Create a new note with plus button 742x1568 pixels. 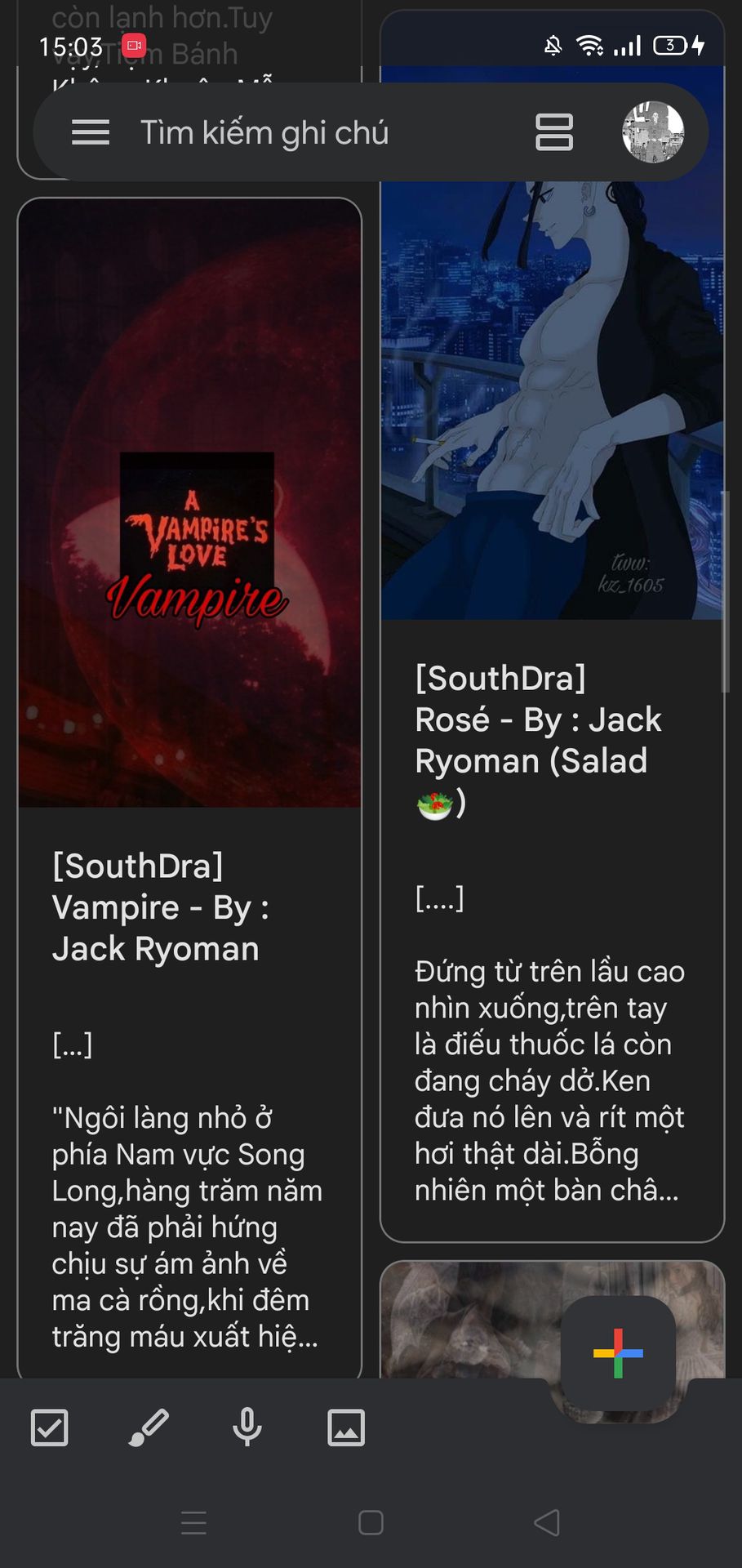[x=618, y=1353]
